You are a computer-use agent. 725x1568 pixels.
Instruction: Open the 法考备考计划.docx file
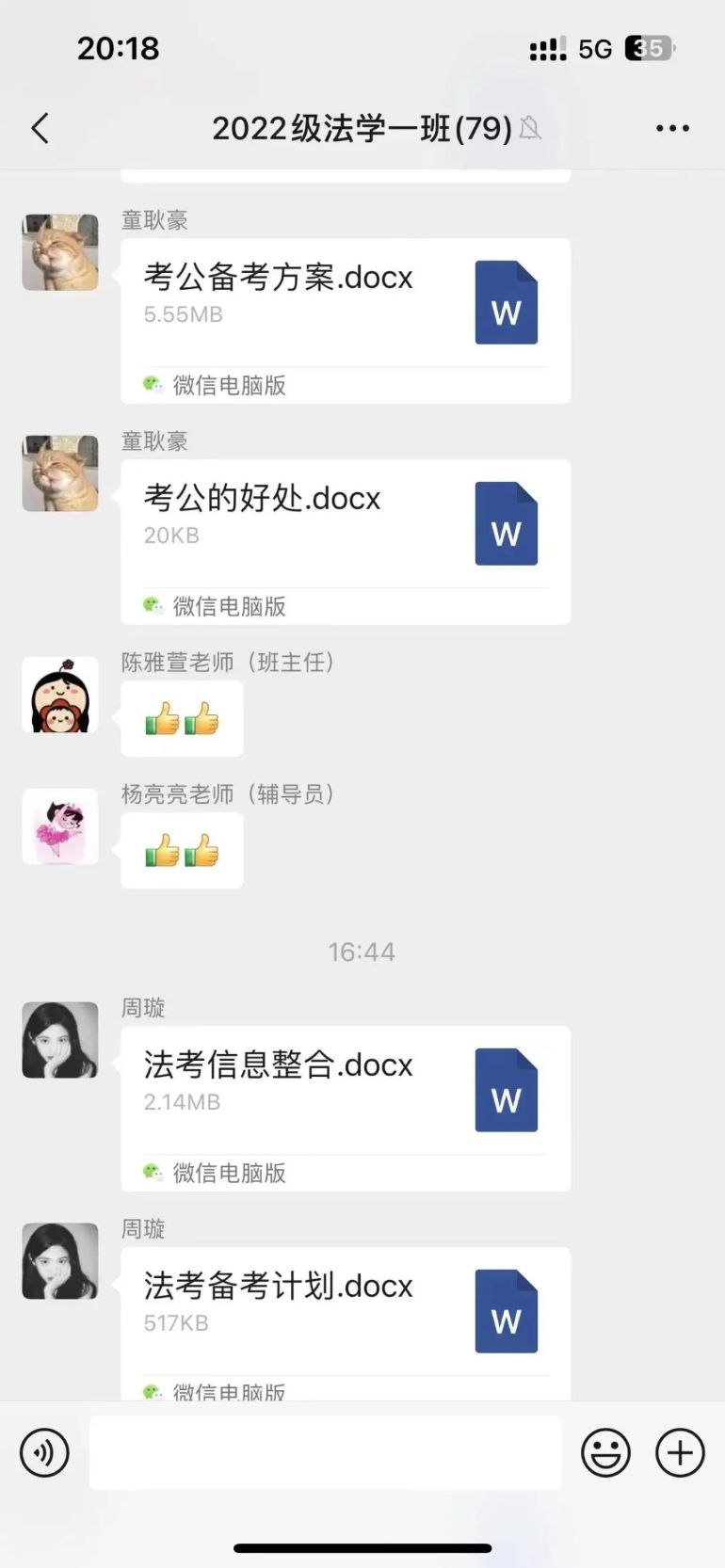pos(345,1311)
